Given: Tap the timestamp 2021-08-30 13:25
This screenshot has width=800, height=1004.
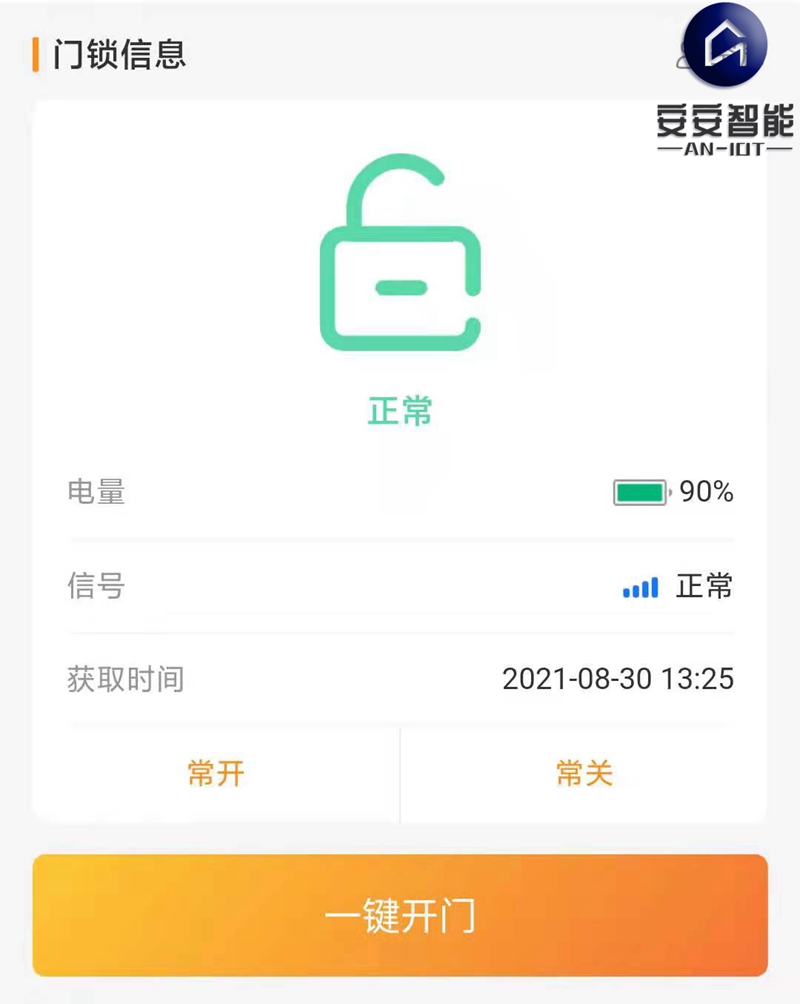Looking at the screenshot, I should tap(617, 679).
